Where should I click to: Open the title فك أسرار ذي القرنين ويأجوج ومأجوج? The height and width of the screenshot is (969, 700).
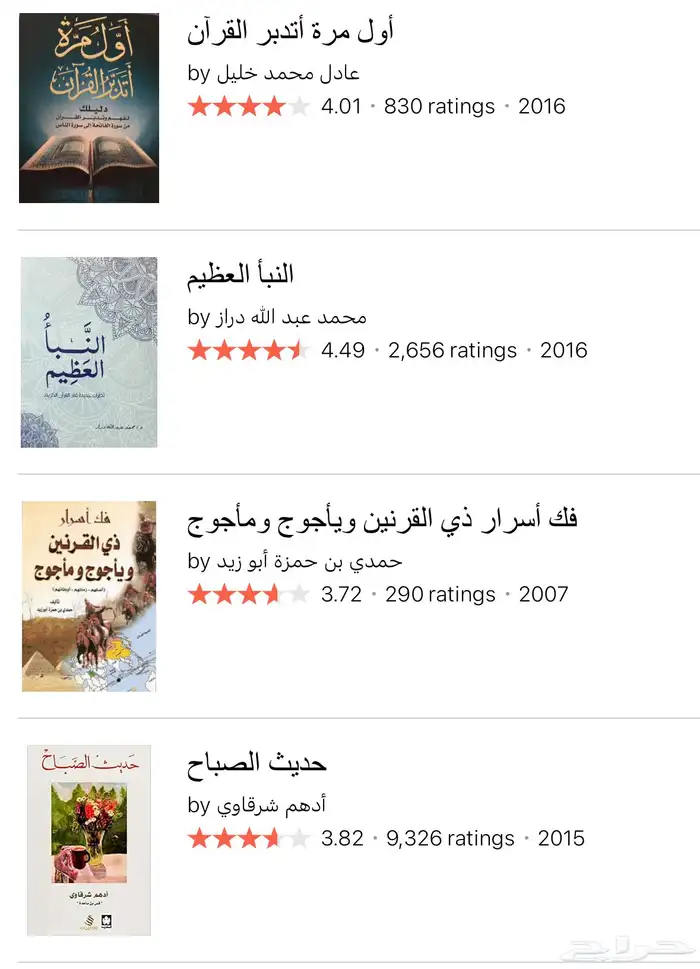[383, 519]
